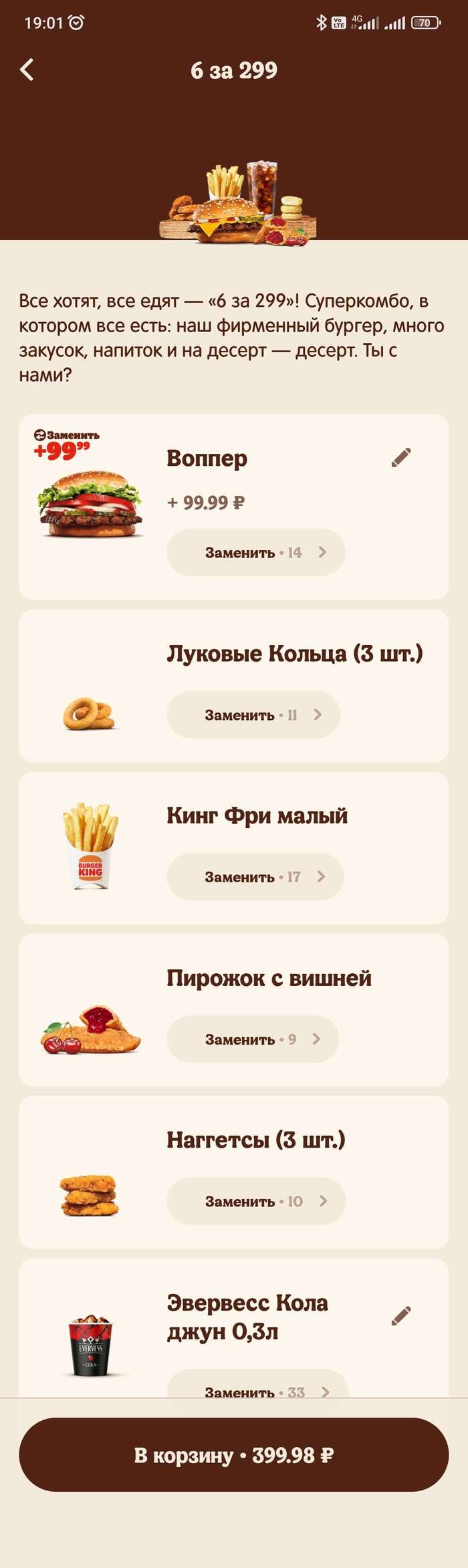The height and width of the screenshot is (1568, 468).
Task: Swap out Кинг Фри малый
Action: click(255, 876)
